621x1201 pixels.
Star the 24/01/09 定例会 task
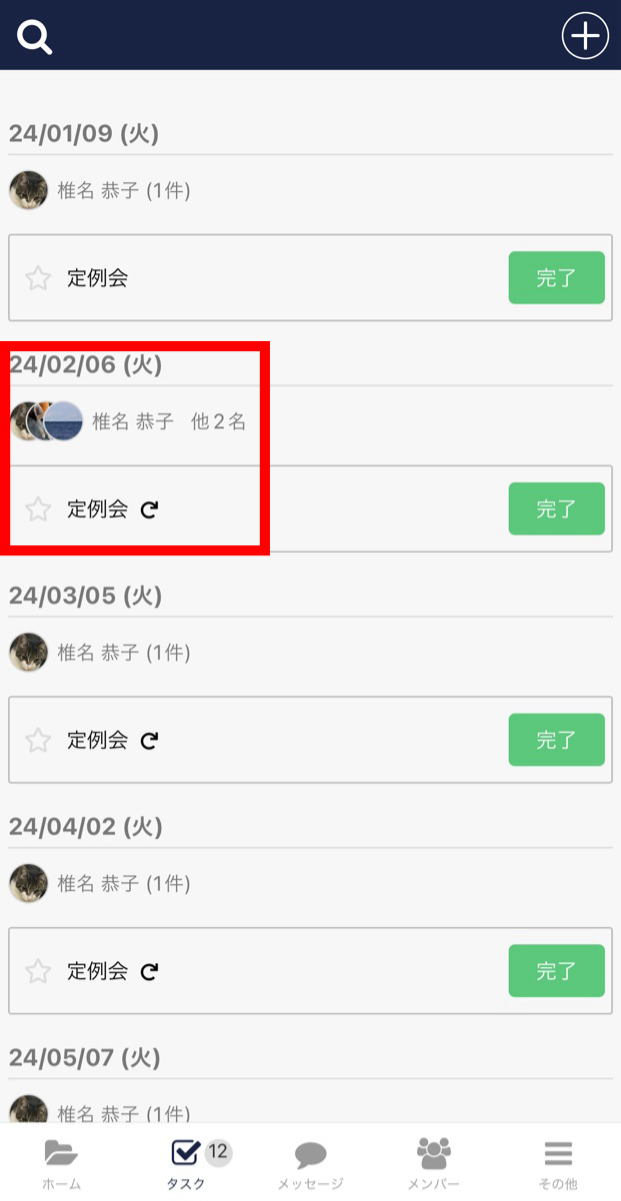click(x=38, y=278)
